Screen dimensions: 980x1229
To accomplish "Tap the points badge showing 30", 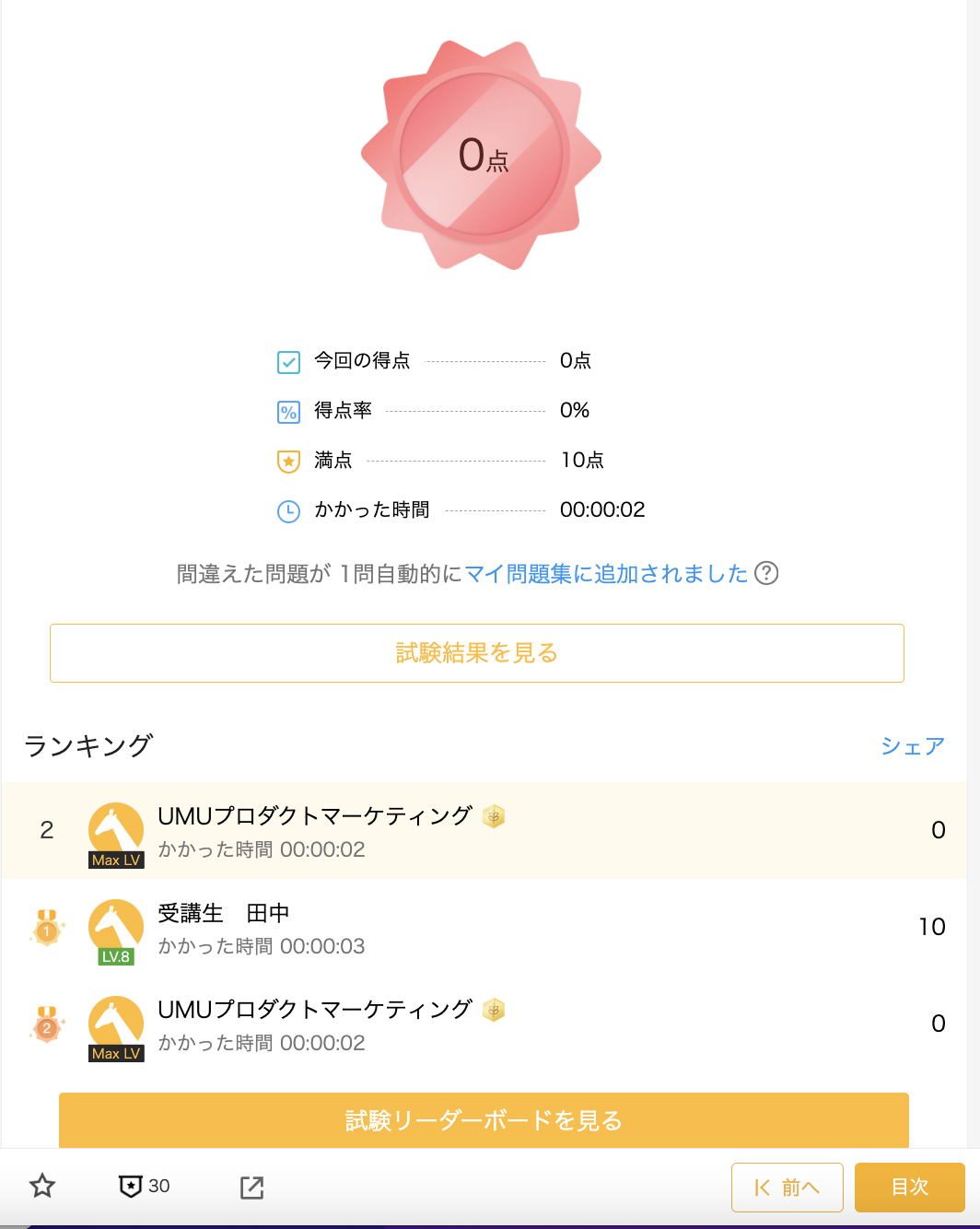I will (144, 1186).
